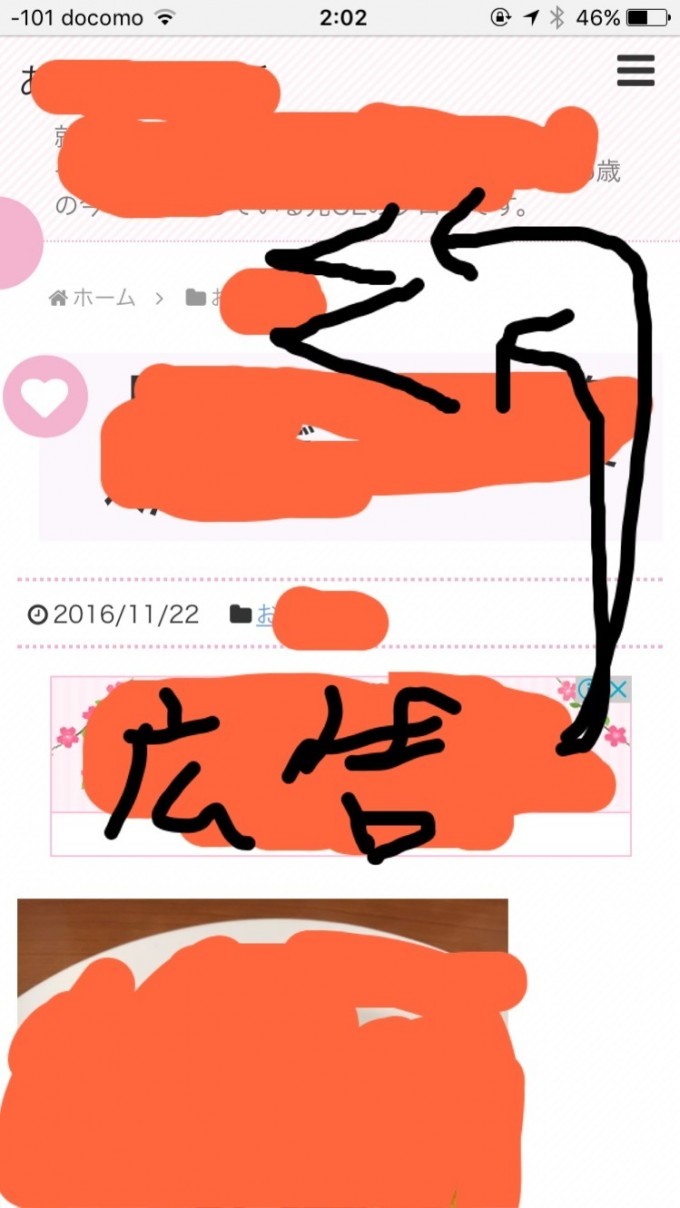Open the hamburger menu
The width and height of the screenshot is (680, 1208).
[x=636, y=71]
